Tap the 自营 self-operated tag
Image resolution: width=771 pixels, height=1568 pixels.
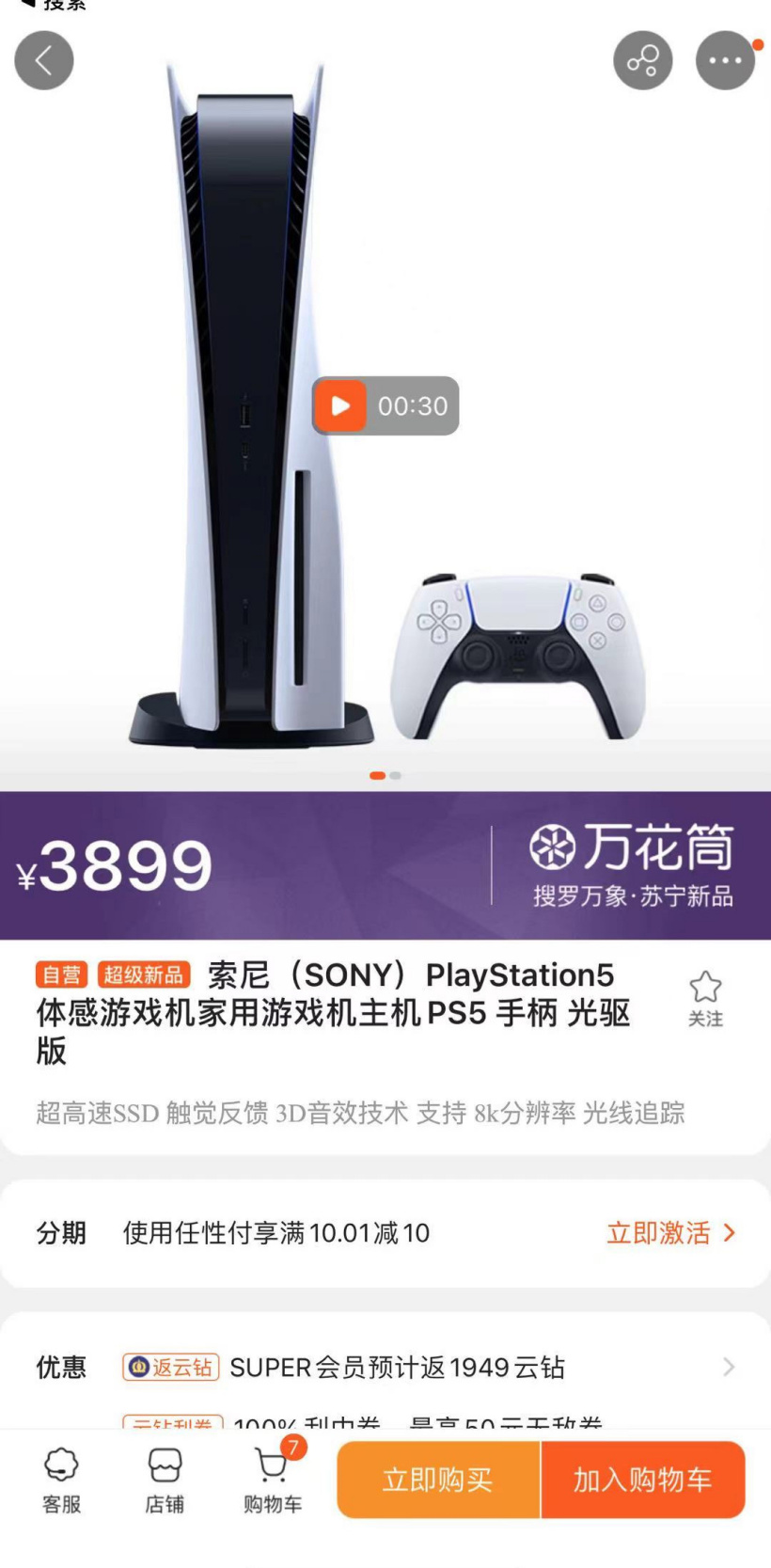pyautogui.click(x=59, y=974)
